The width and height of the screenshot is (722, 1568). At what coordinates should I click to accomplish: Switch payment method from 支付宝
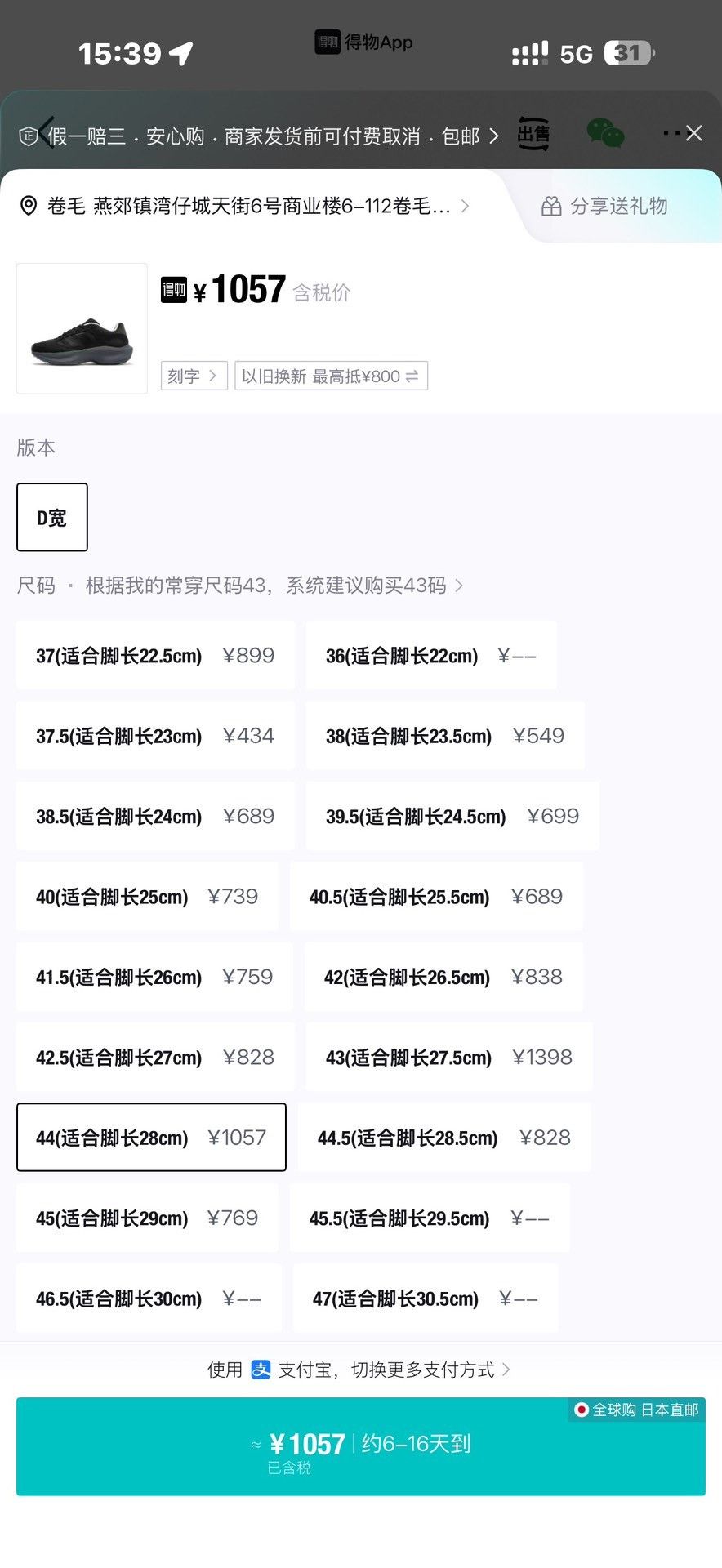[359, 1370]
